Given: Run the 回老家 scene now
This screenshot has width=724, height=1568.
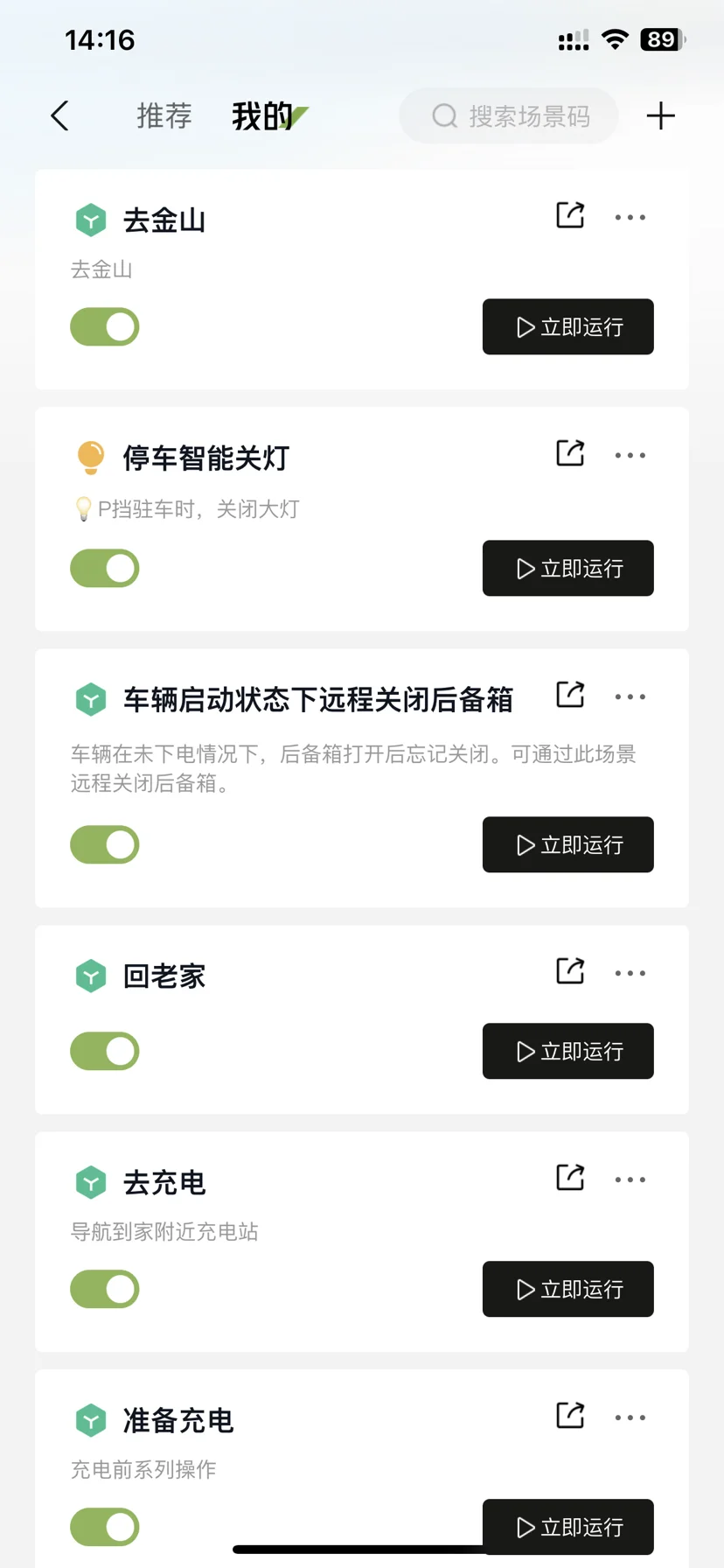Looking at the screenshot, I should [568, 1051].
